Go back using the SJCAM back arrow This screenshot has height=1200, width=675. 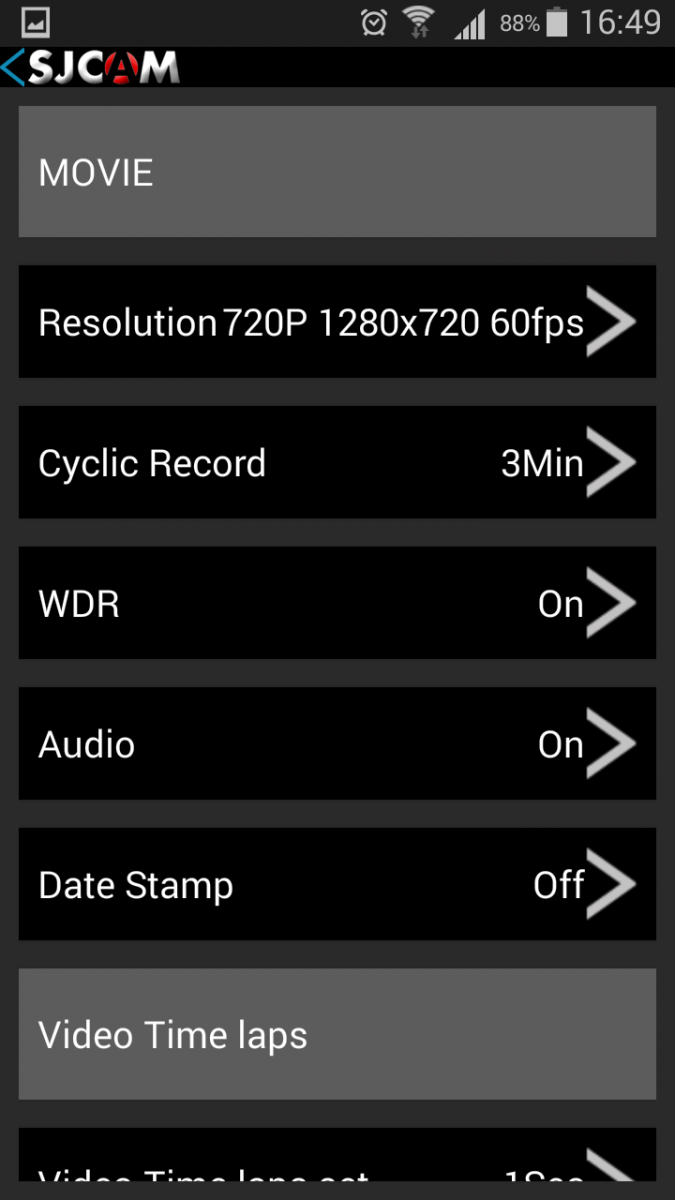pyautogui.click(x=13, y=67)
